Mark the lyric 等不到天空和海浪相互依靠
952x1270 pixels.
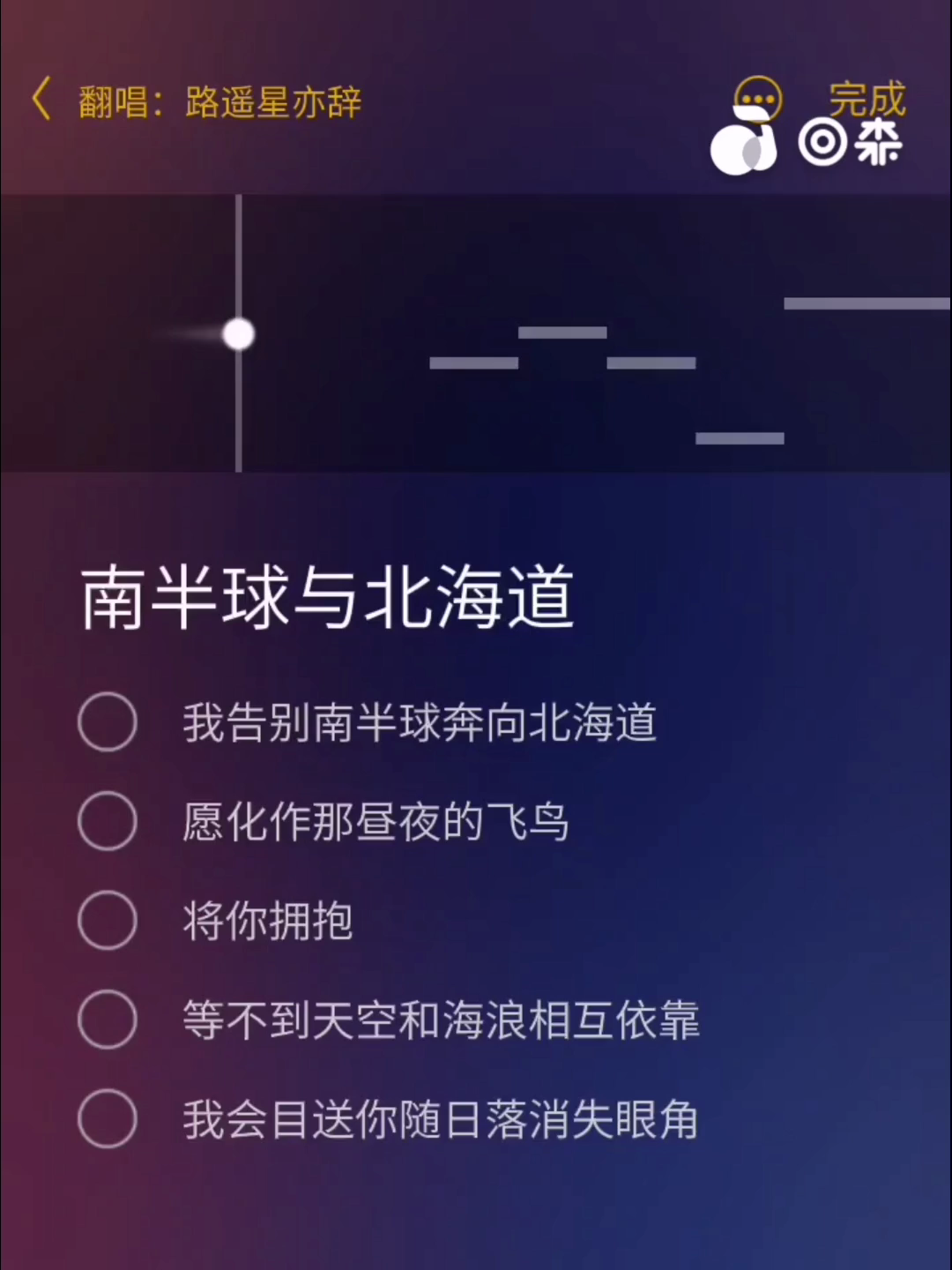click(x=108, y=1020)
